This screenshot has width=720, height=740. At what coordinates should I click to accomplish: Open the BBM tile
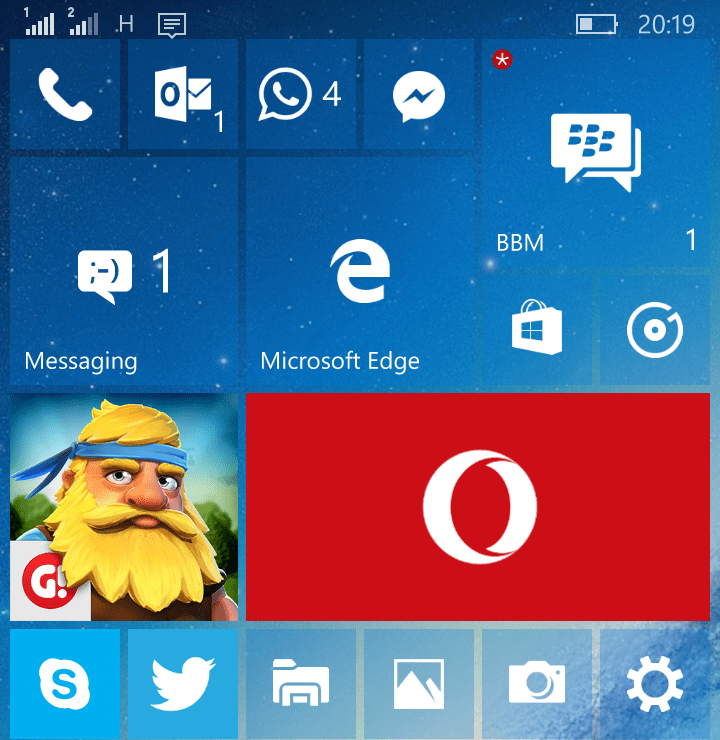tap(596, 155)
